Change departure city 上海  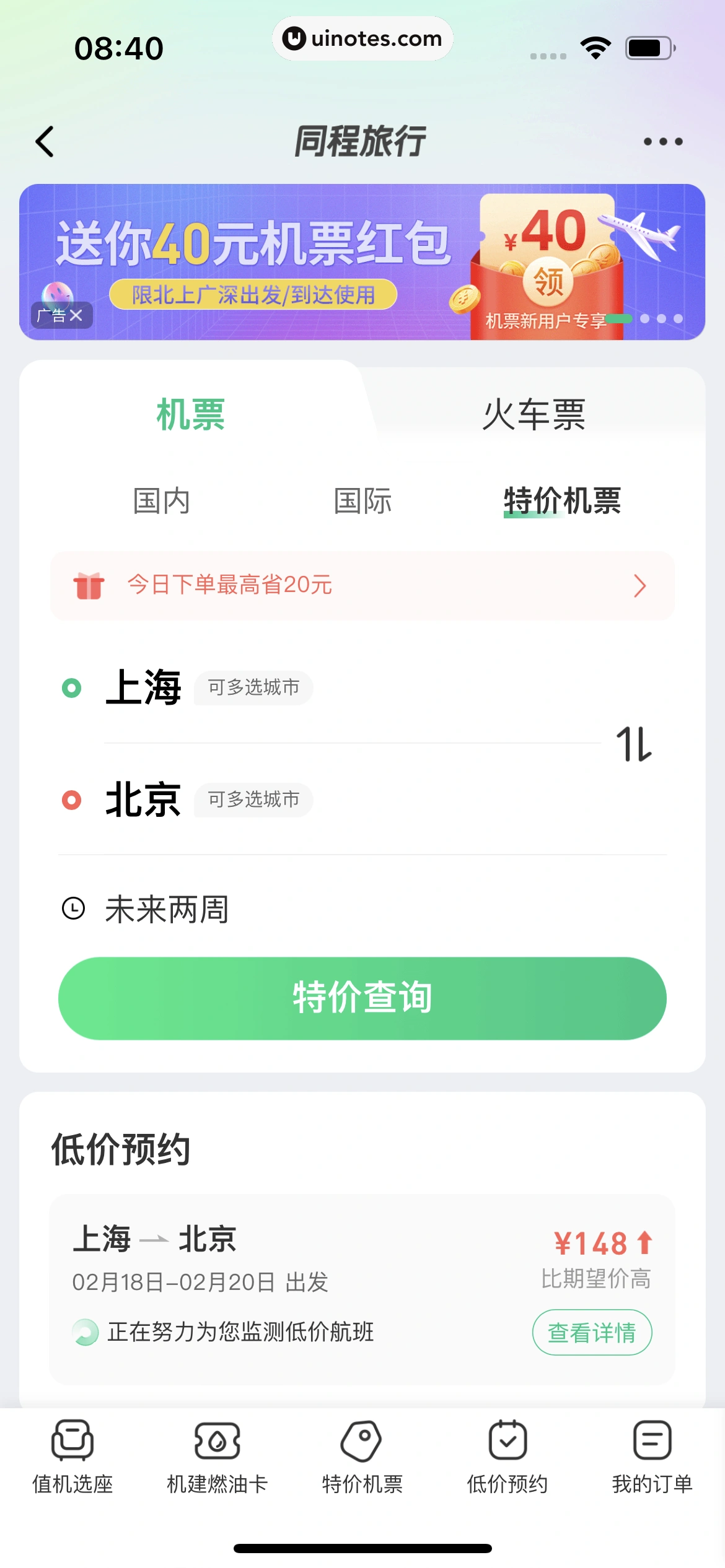pyautogui.click(x=143, y=687)
